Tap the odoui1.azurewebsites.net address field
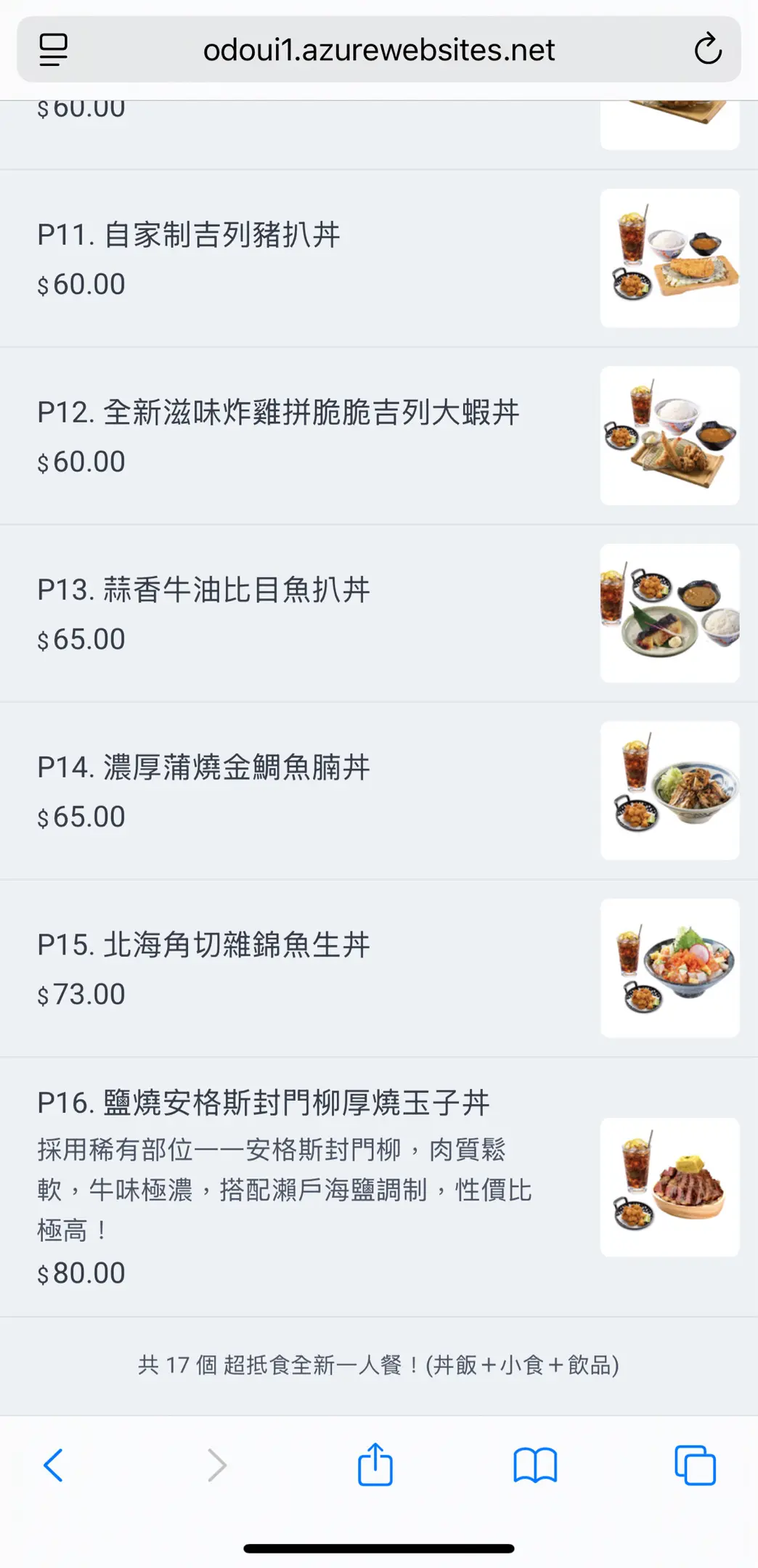 click(378, 50)
